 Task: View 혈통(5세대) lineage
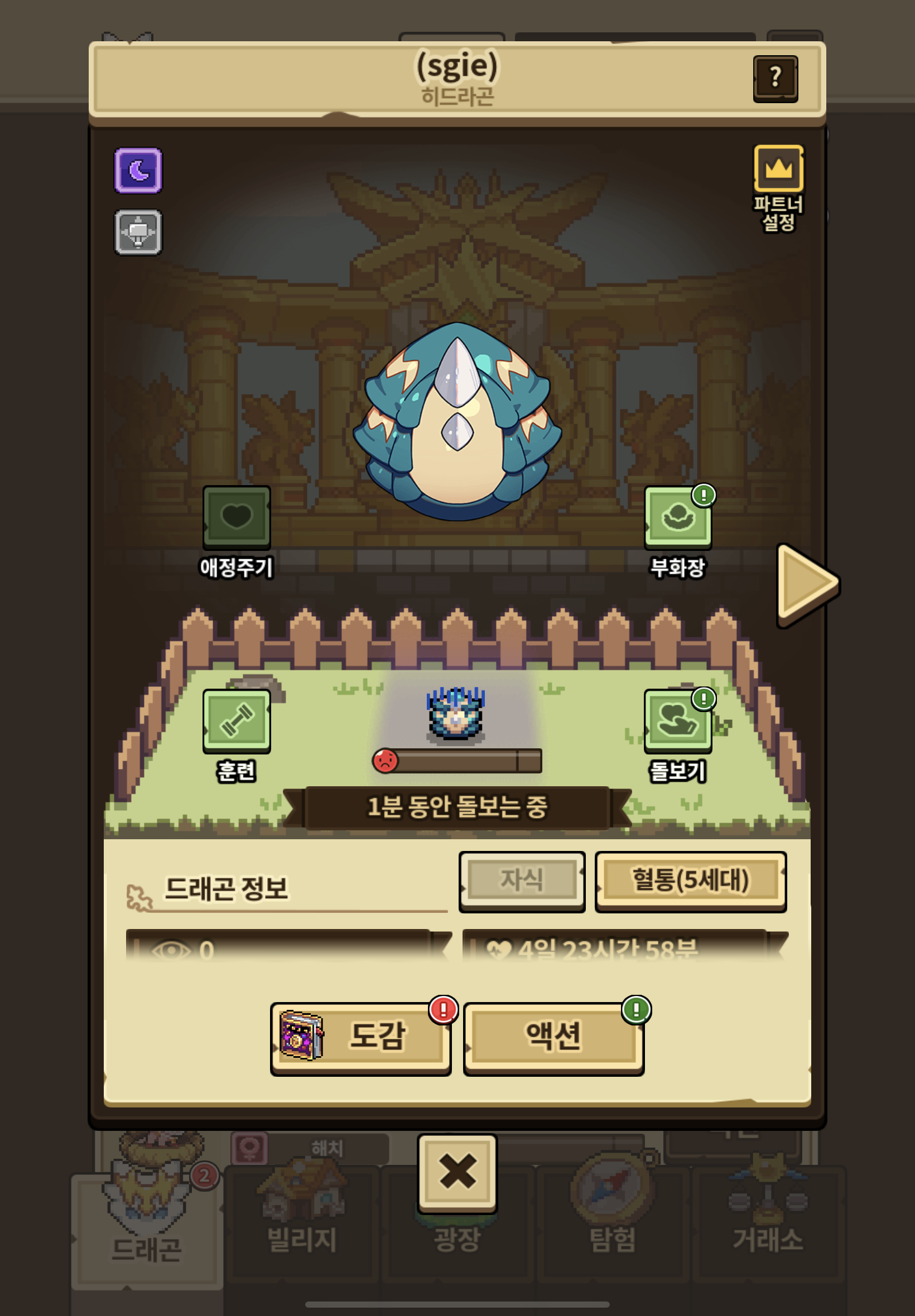point(690,880)
